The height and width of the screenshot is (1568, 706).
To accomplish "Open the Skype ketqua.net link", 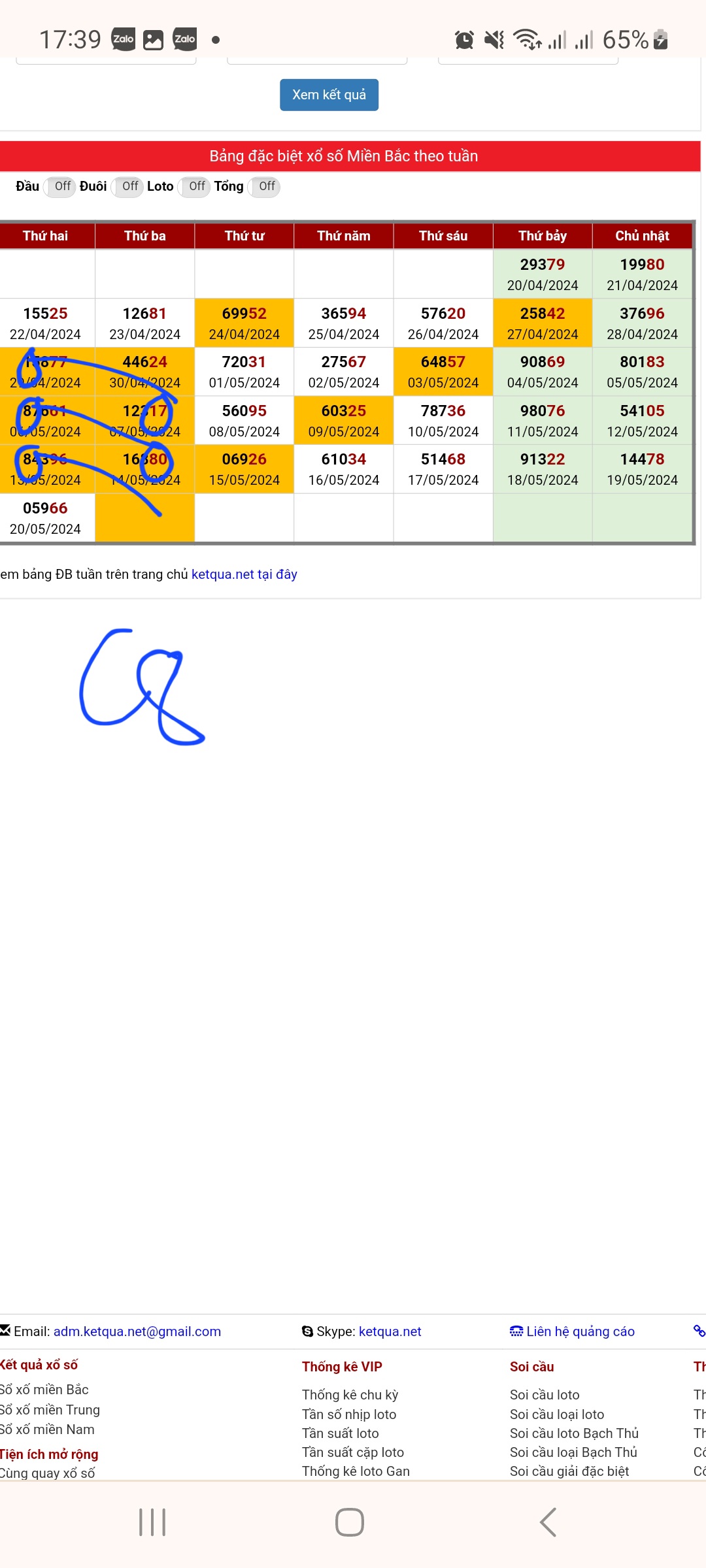I will pyautogui.click(x=390, y=1331).
